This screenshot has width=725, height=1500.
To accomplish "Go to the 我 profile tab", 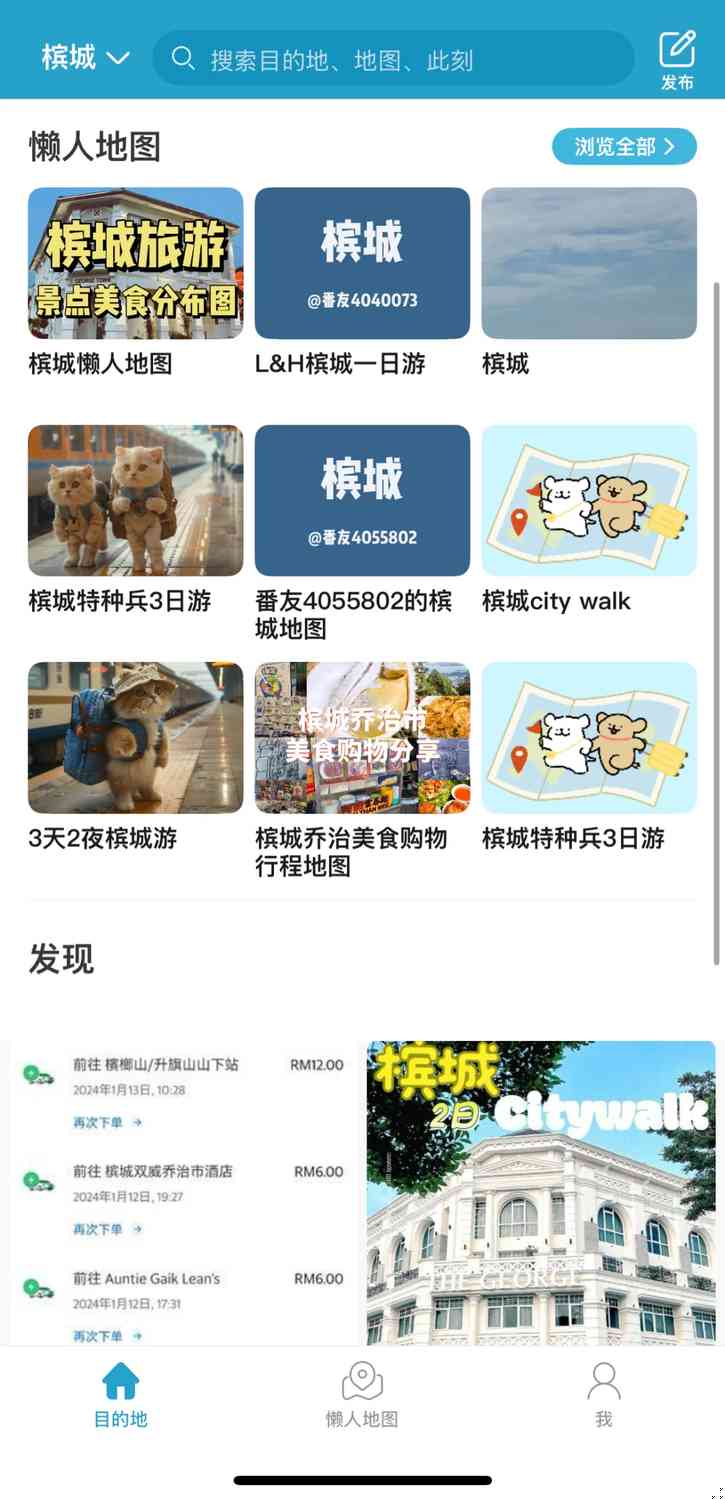I will 603,1395.
